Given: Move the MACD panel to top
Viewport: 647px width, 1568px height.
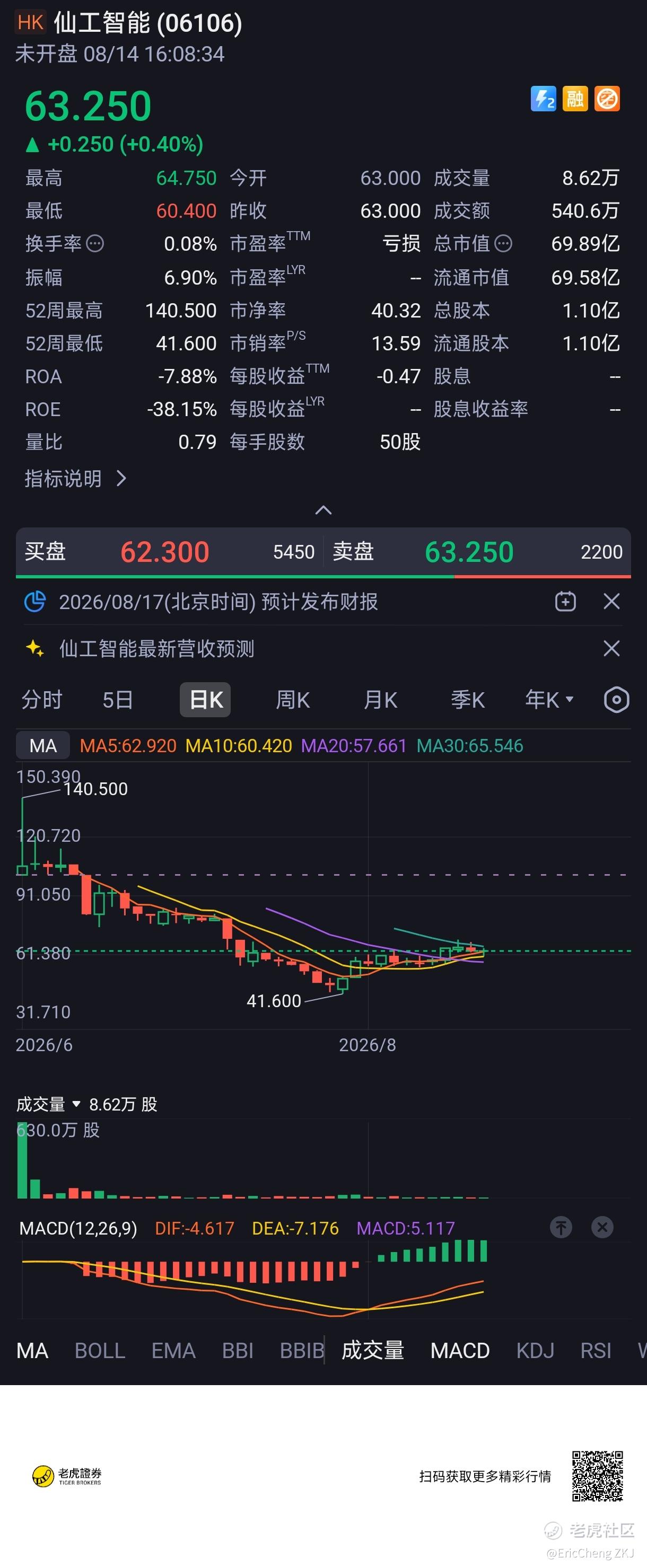Looking at the screenshot, I should pyautogui.click(x=561, y=1227).
